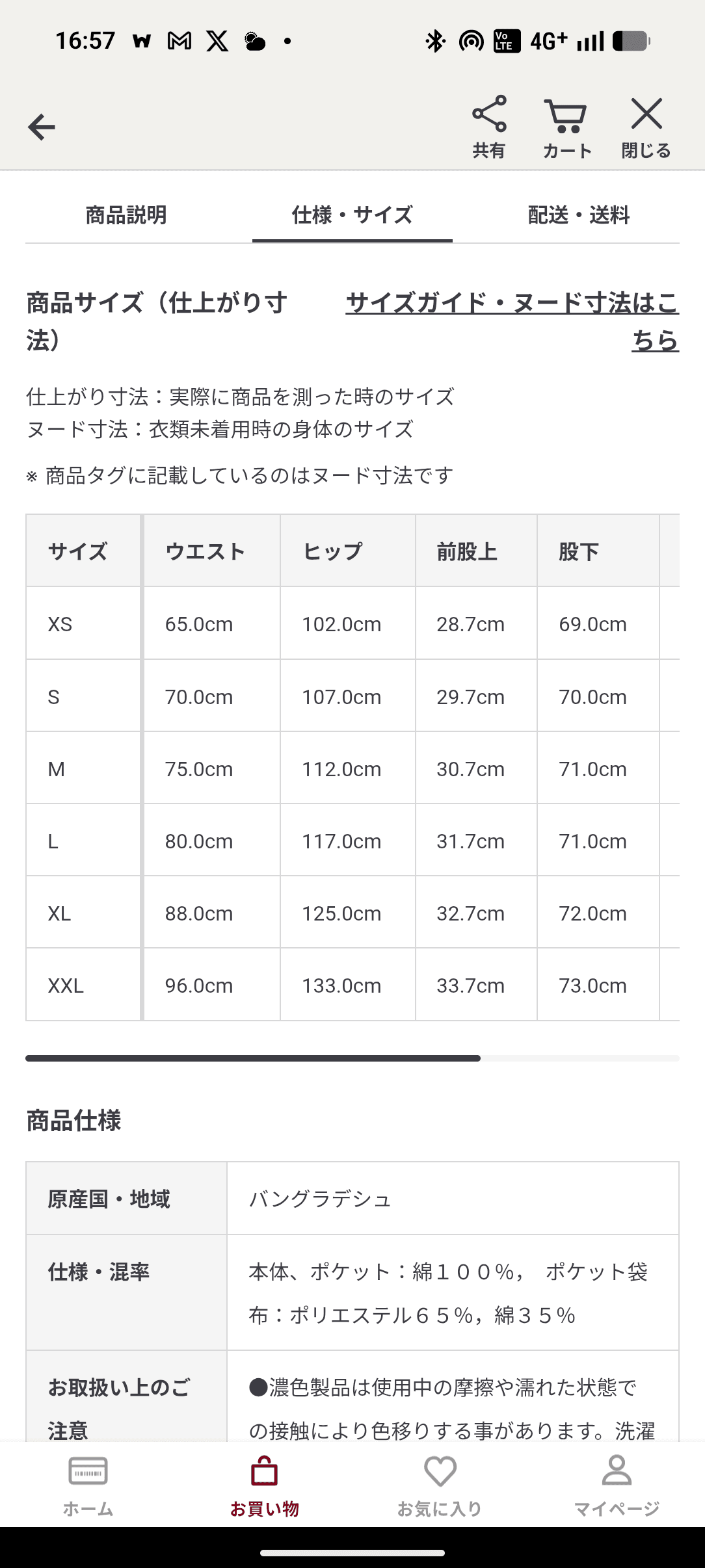Select the 仕様・サイズ tab
This screenshot has height=1568, width=705.
[x=352, y=215]
